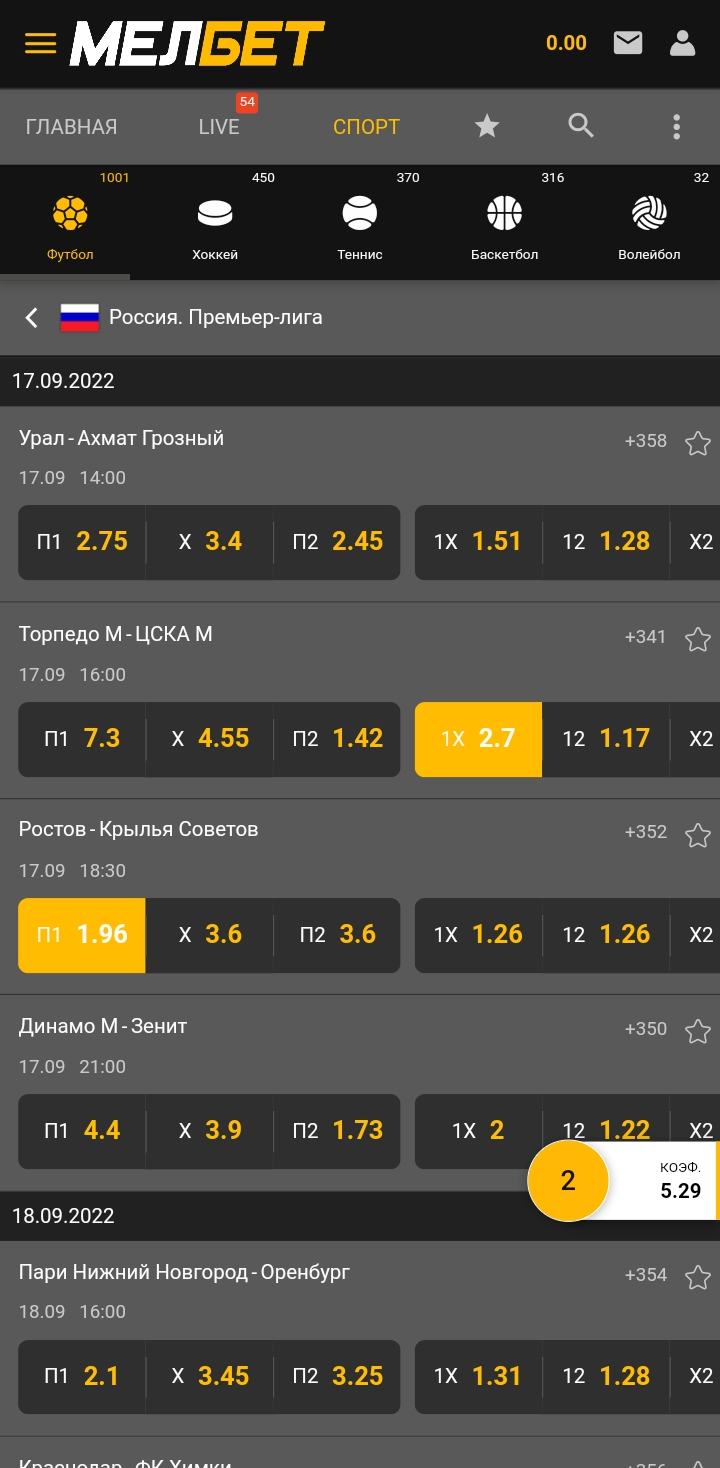The image size is (720, 1468).
Task: Open favorites star in top navigation
Action: 487,126
